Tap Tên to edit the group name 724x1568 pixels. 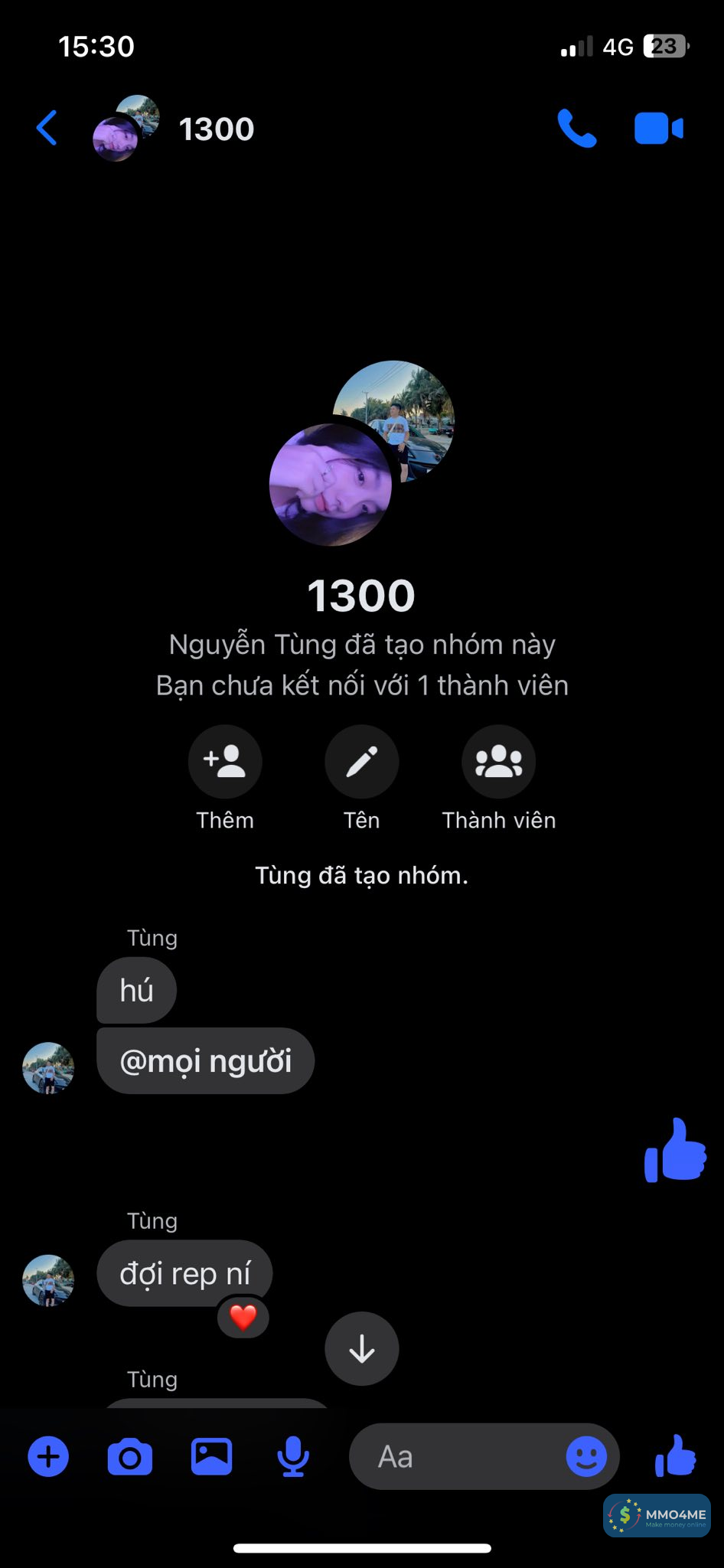click(361, 762)
